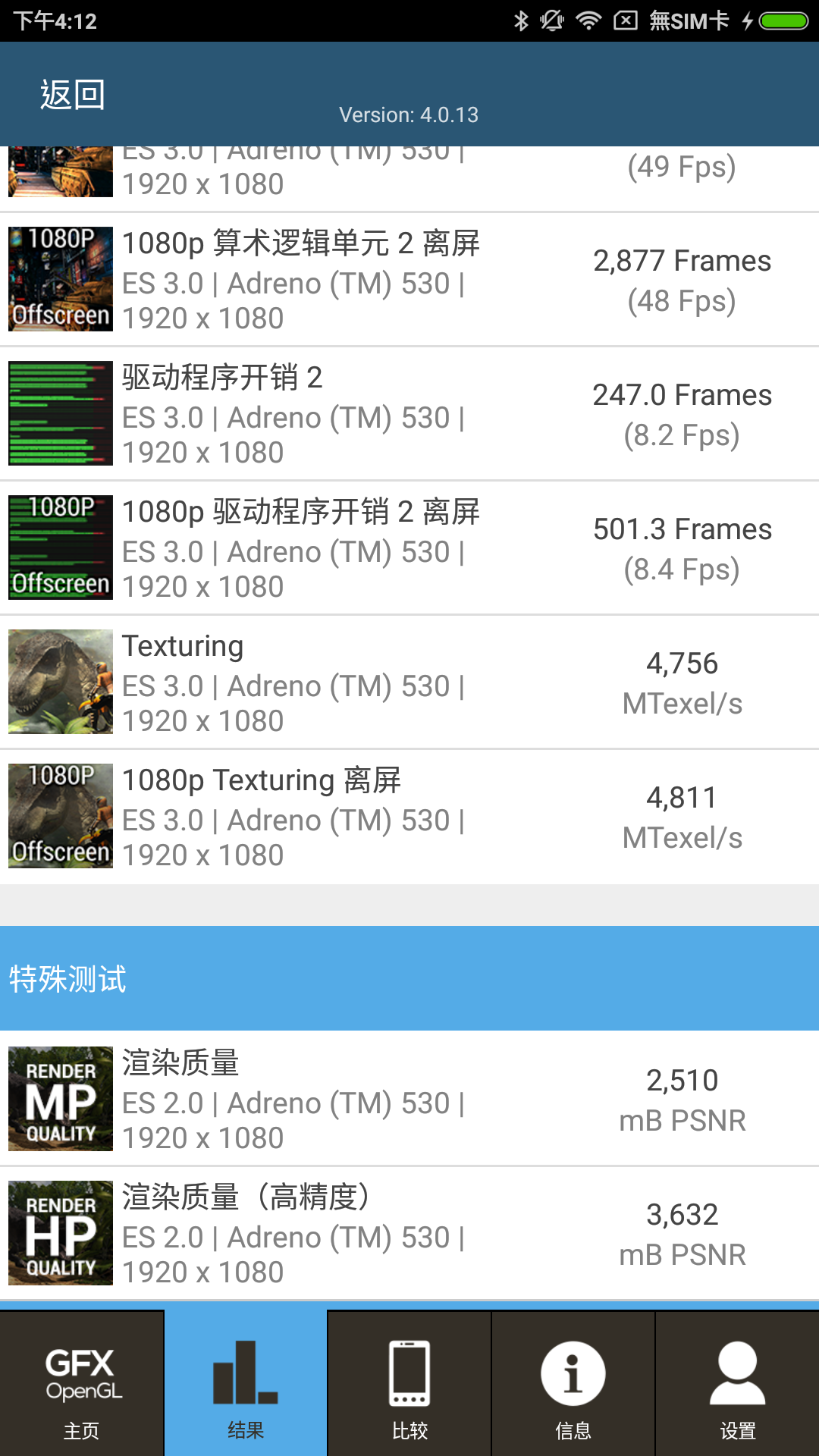Screen dimensions: 819x1456
Task: View the Texturing test result
Action: coord(409,682)
